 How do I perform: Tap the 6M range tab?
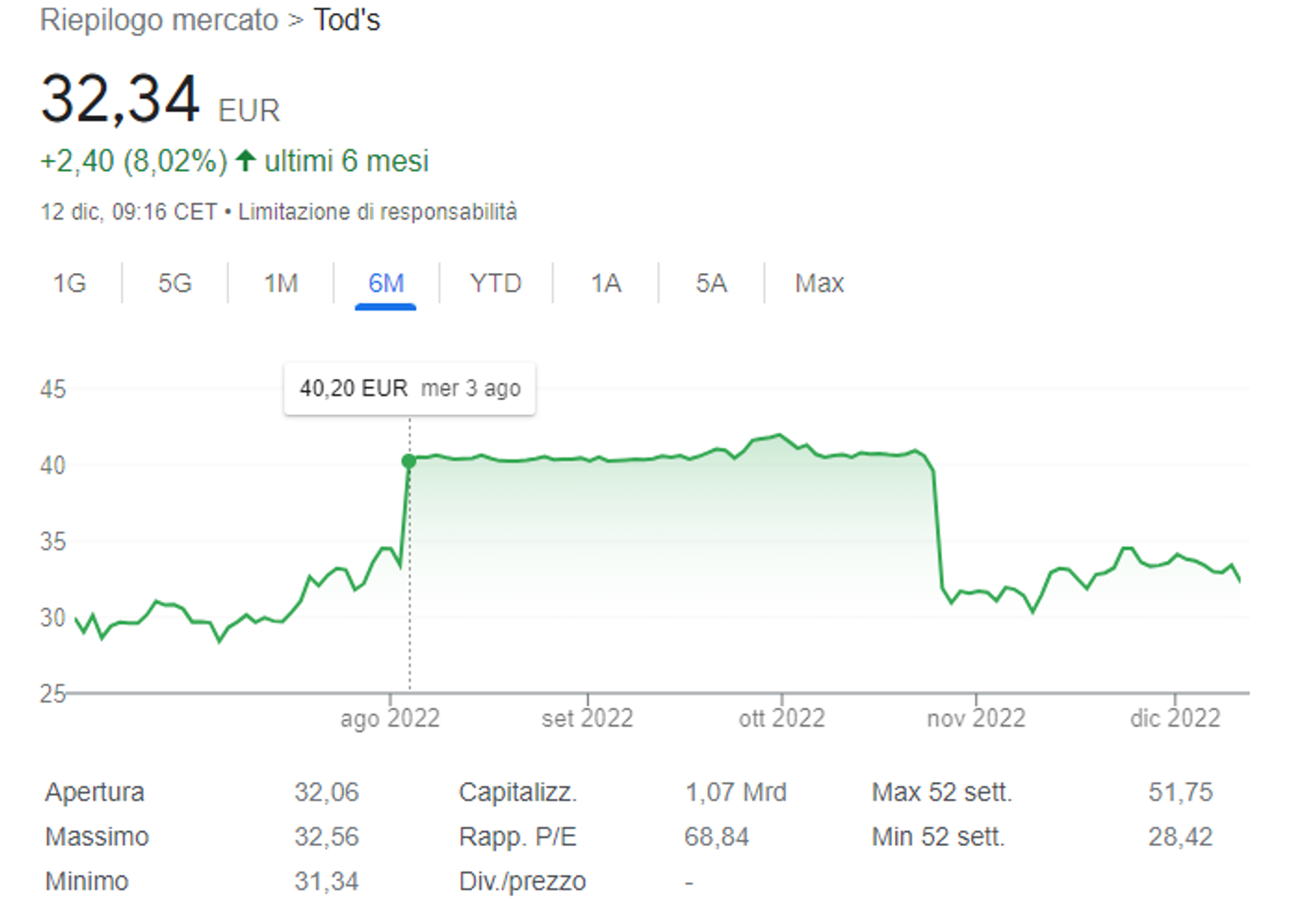(x=386, y=284)
